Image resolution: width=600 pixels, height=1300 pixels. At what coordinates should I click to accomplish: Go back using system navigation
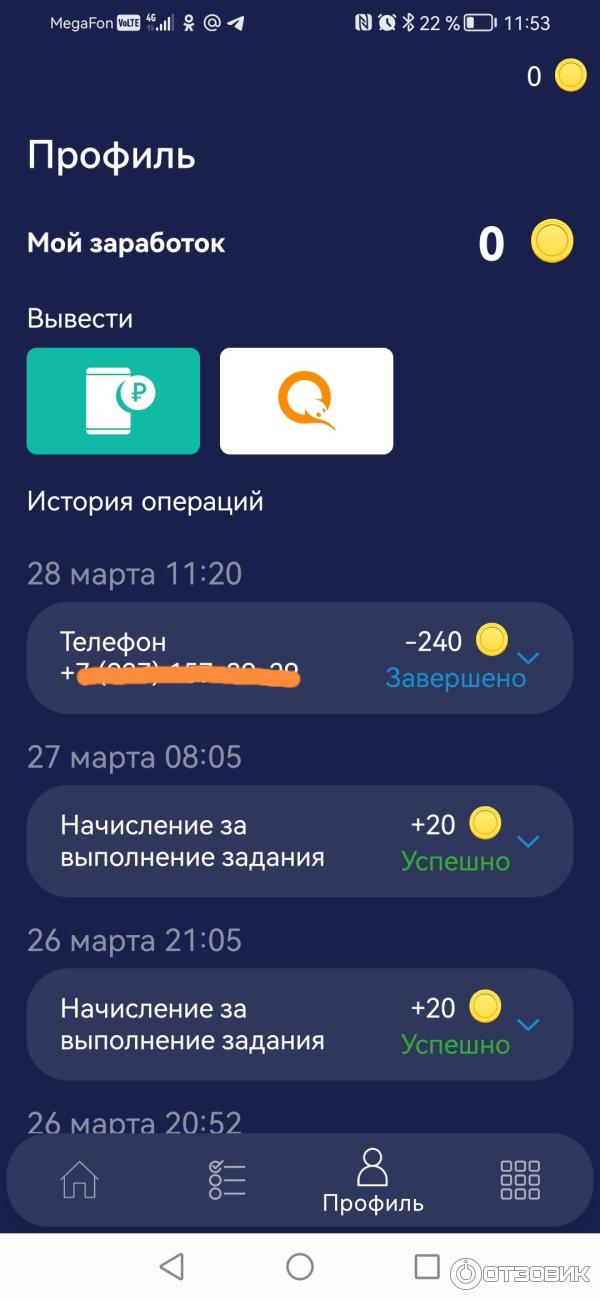coord(172,1267)
